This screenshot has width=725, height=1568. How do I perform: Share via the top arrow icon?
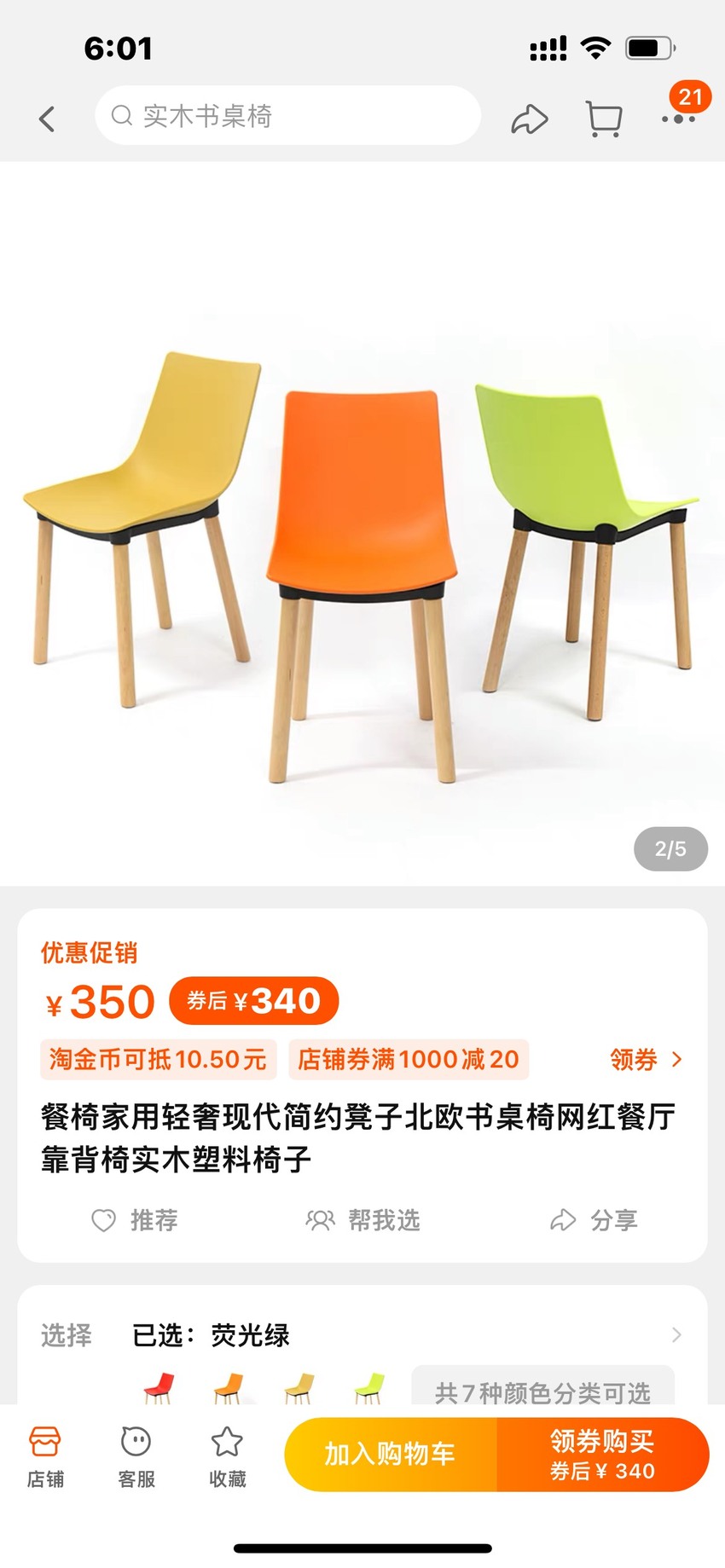529,119
